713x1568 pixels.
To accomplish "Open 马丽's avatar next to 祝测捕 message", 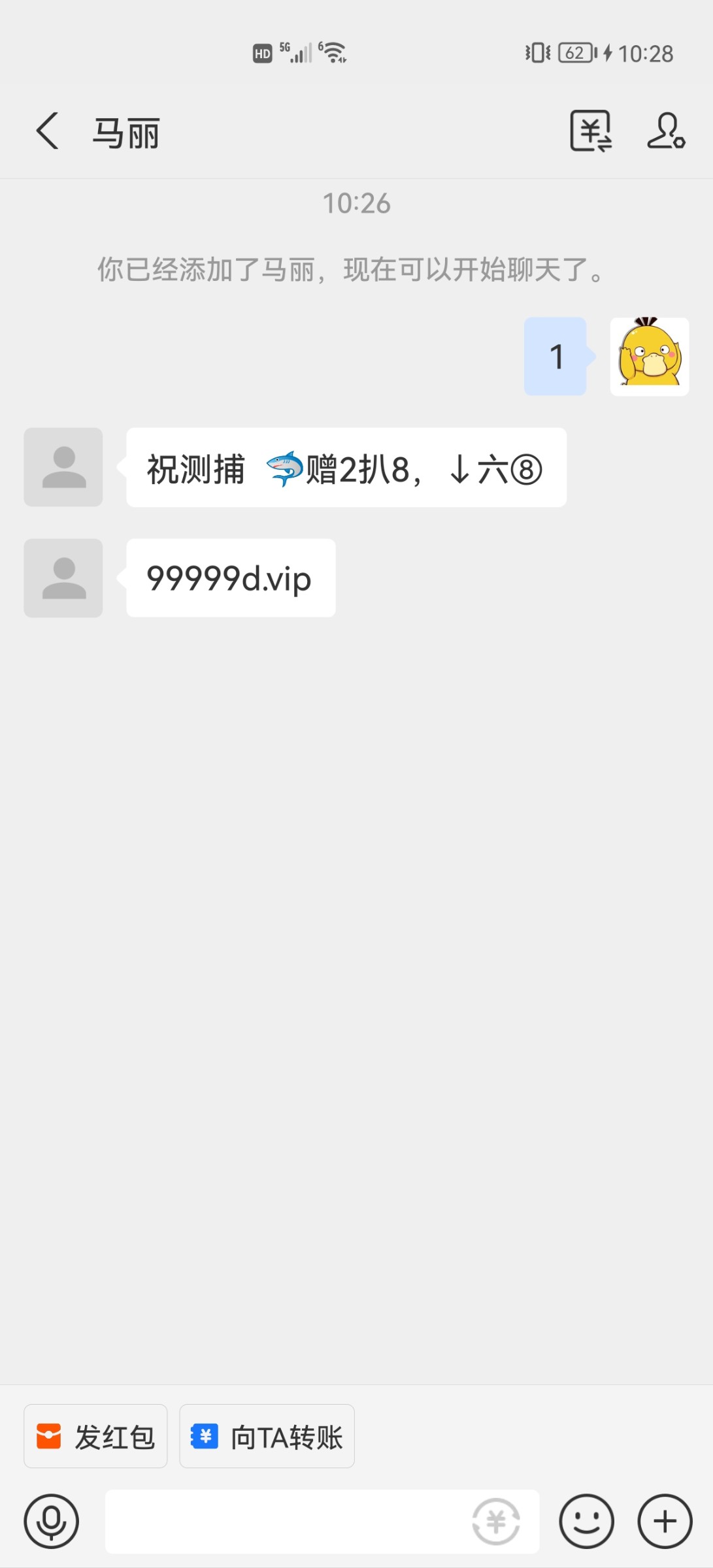I will click(x=63, y=467).
